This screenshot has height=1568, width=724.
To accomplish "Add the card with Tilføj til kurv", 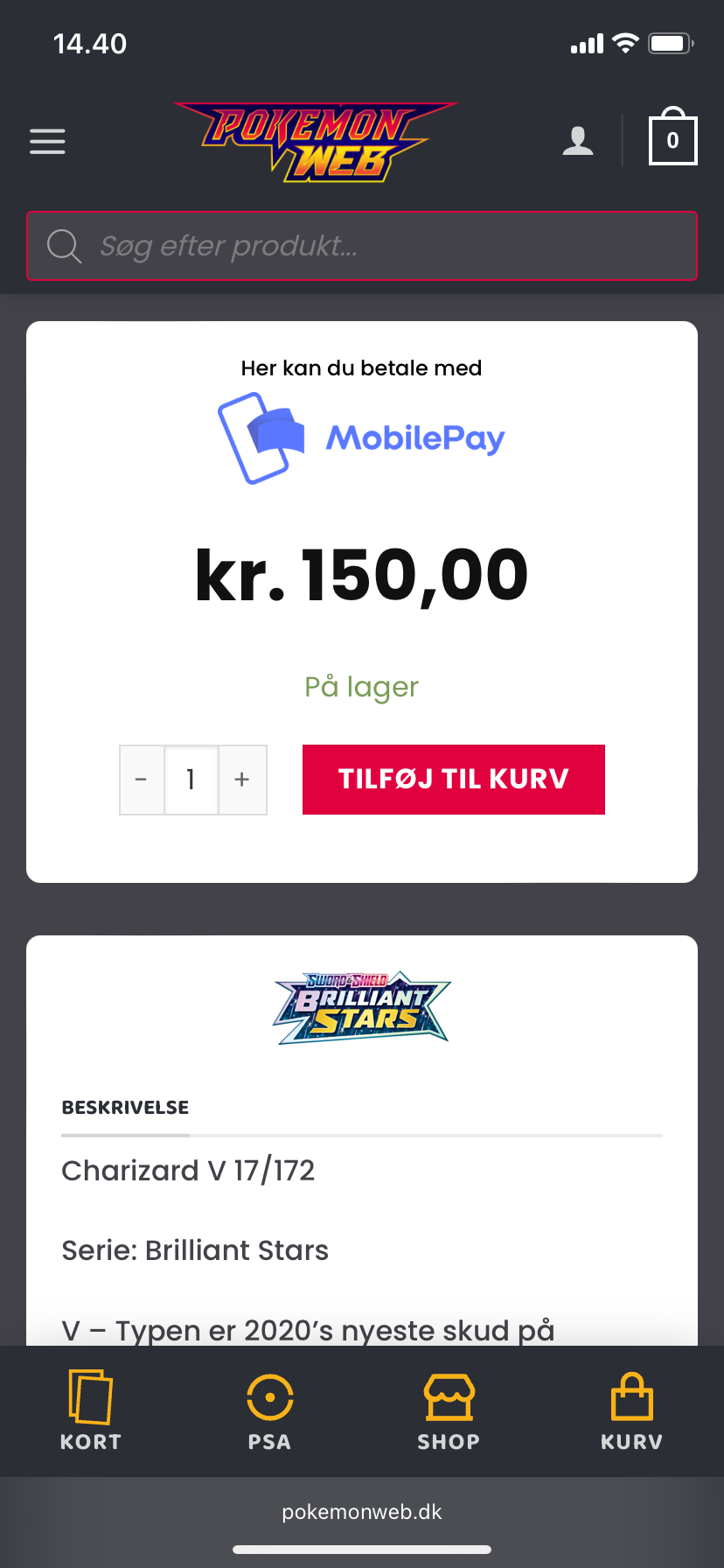I will pos(453,779).
